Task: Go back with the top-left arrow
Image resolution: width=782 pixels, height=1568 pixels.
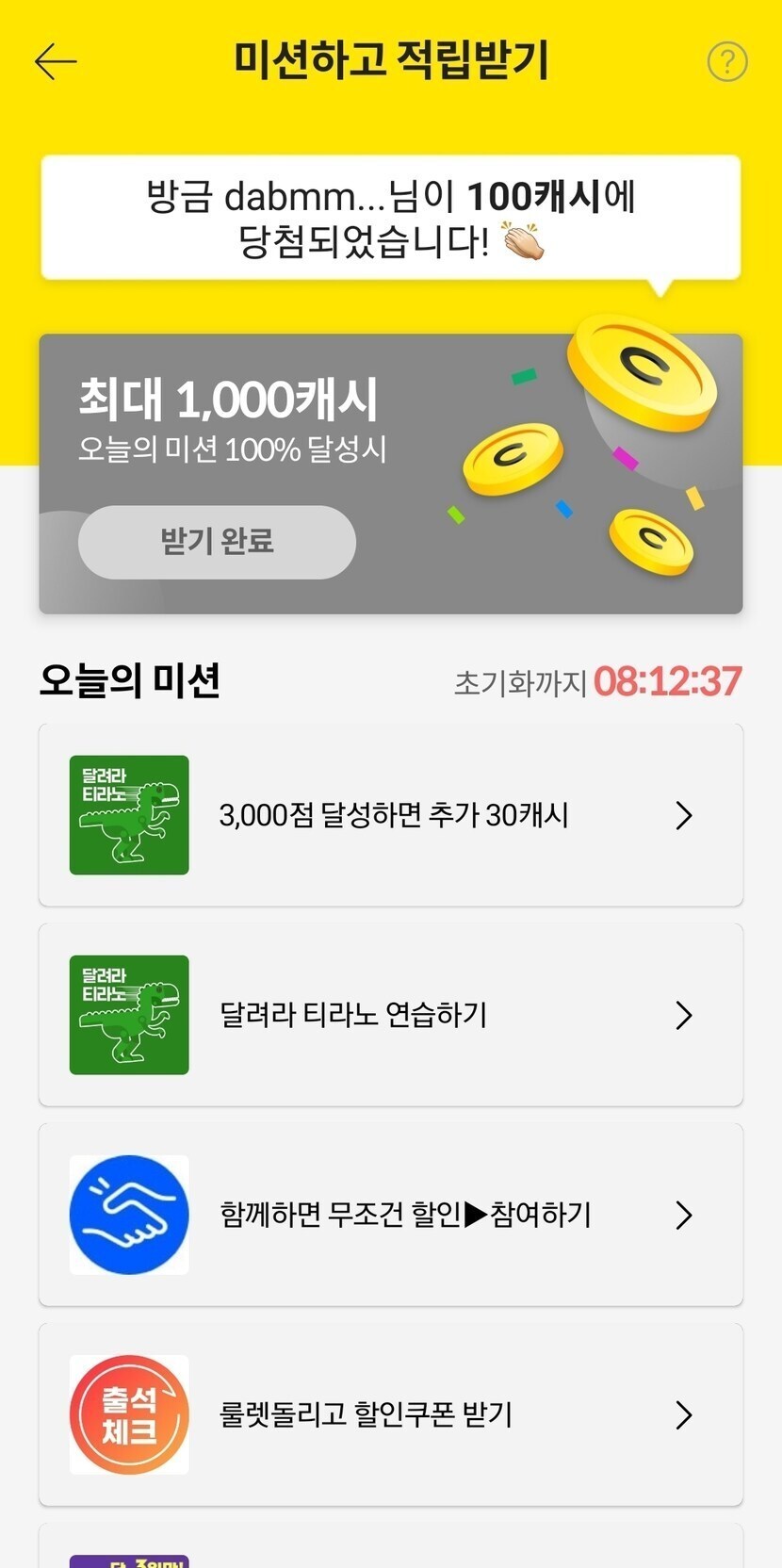Action: tap(56, 61)
